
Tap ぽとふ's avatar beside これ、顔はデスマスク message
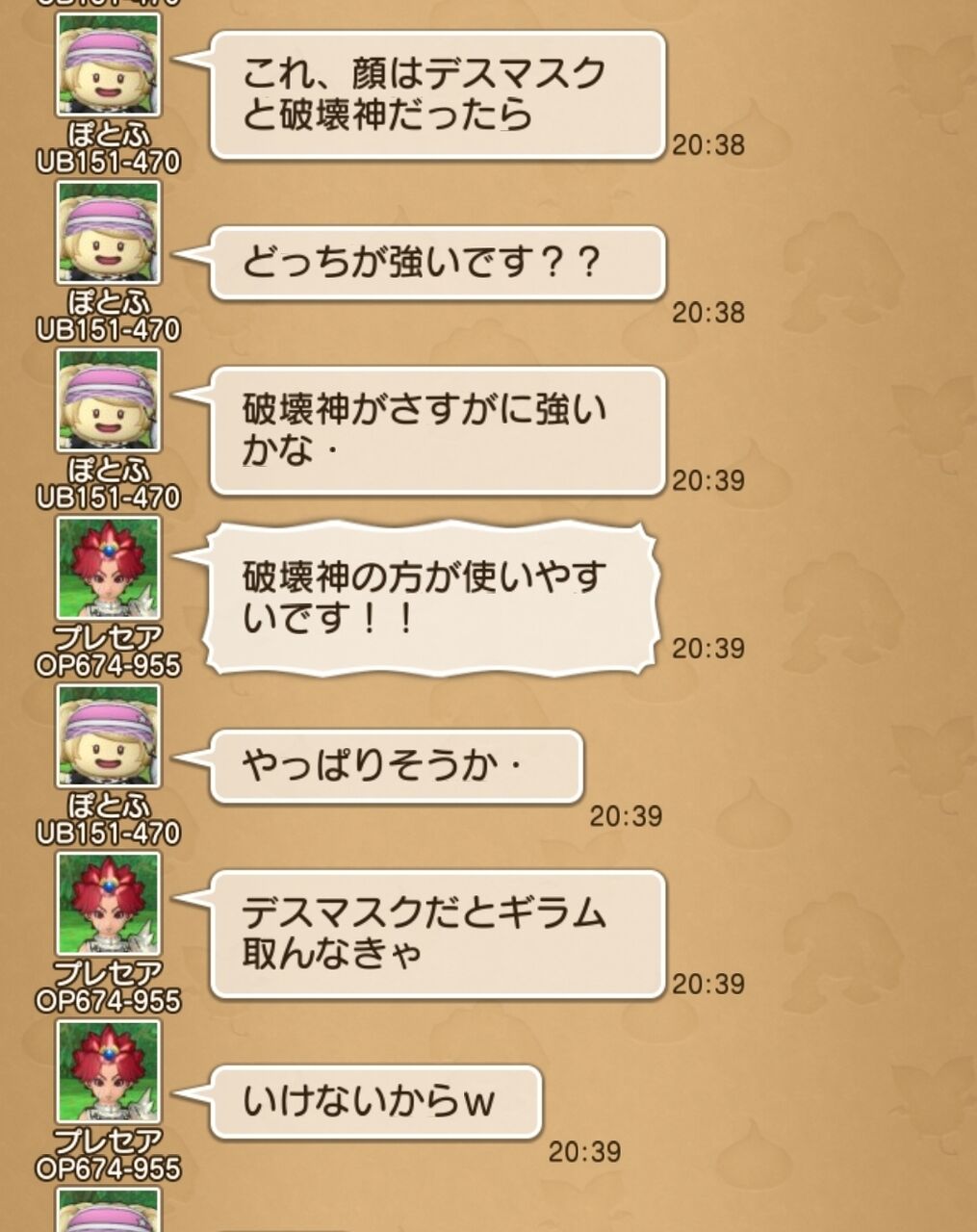[x=108, y=65]
